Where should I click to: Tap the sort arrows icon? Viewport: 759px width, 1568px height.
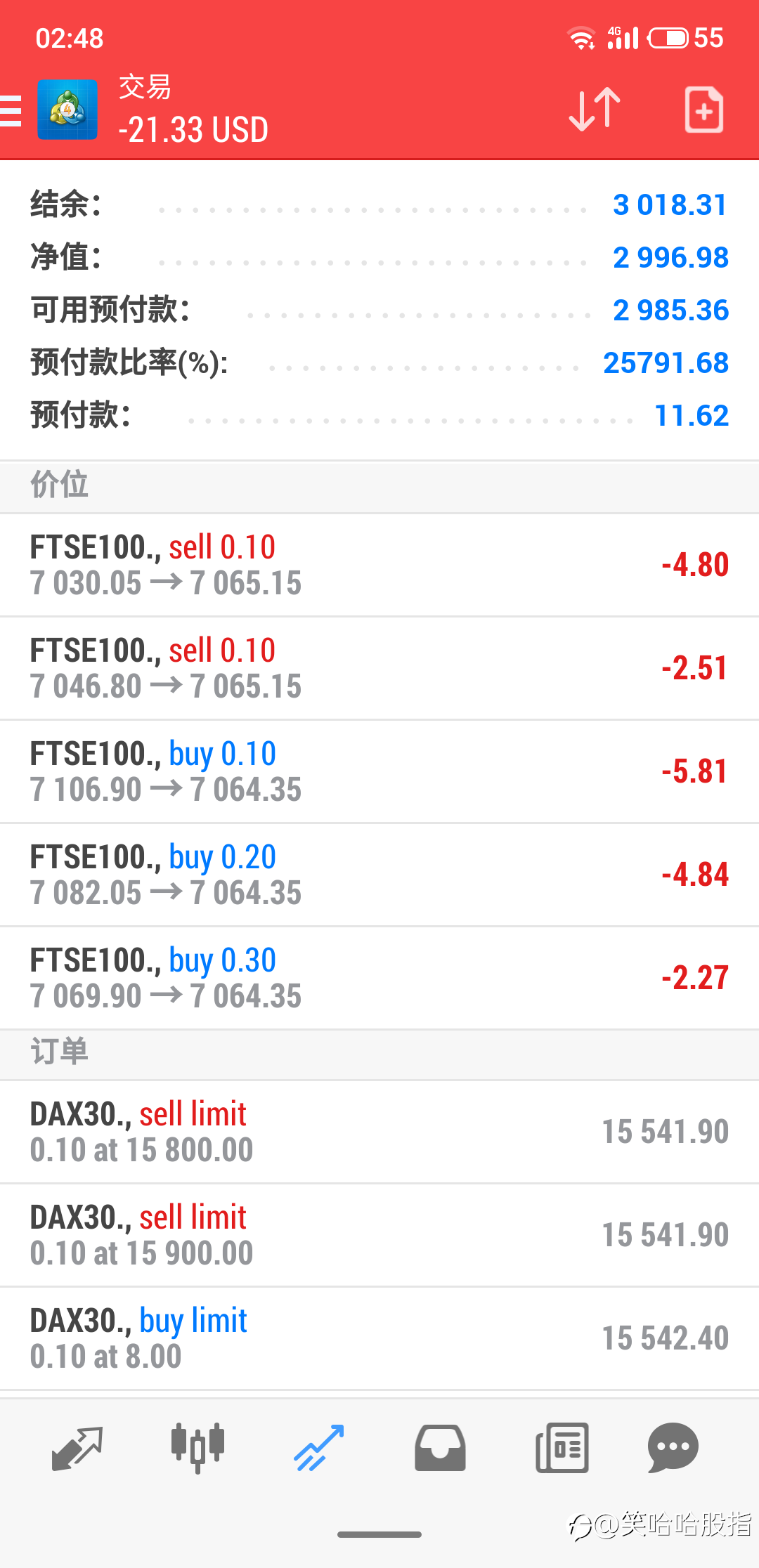(595, 110)
